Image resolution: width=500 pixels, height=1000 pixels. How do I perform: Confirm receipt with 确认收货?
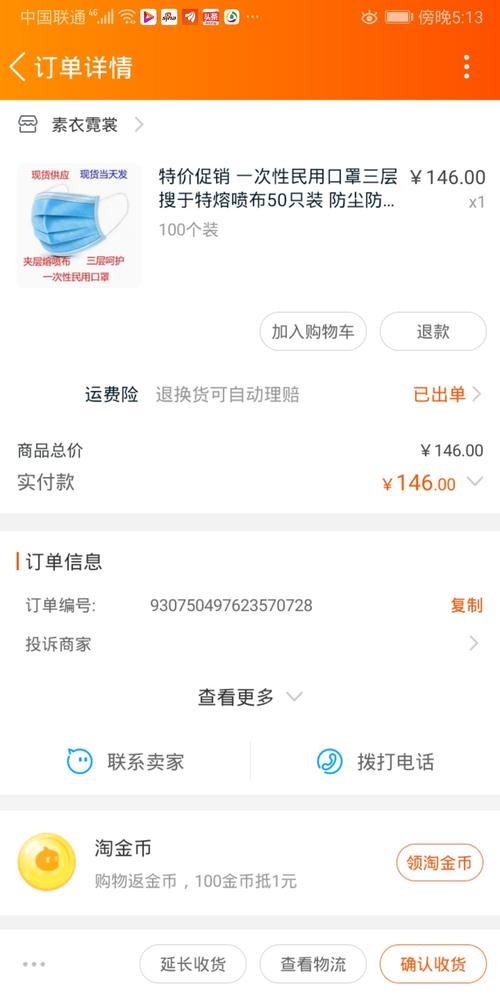pyautogui.click(x=433, y=964)
